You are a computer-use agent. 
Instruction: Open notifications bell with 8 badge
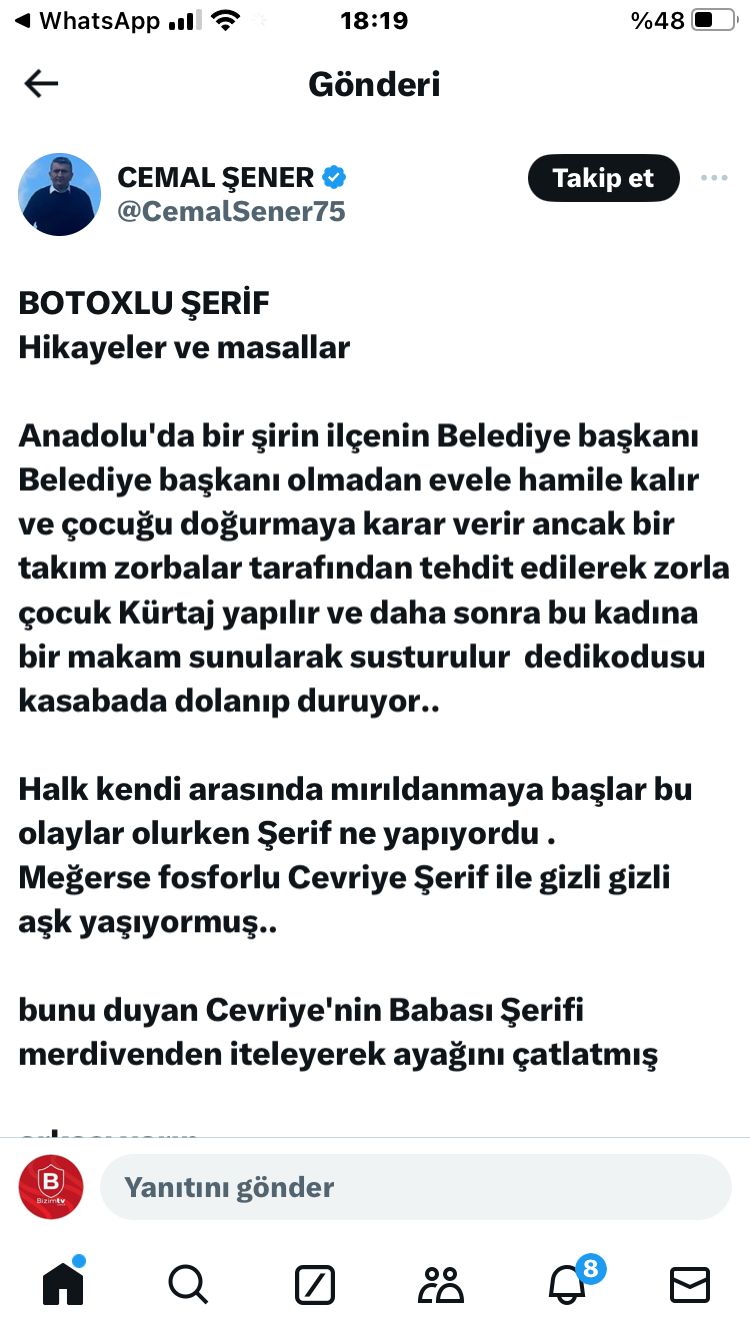[568, 1282]
